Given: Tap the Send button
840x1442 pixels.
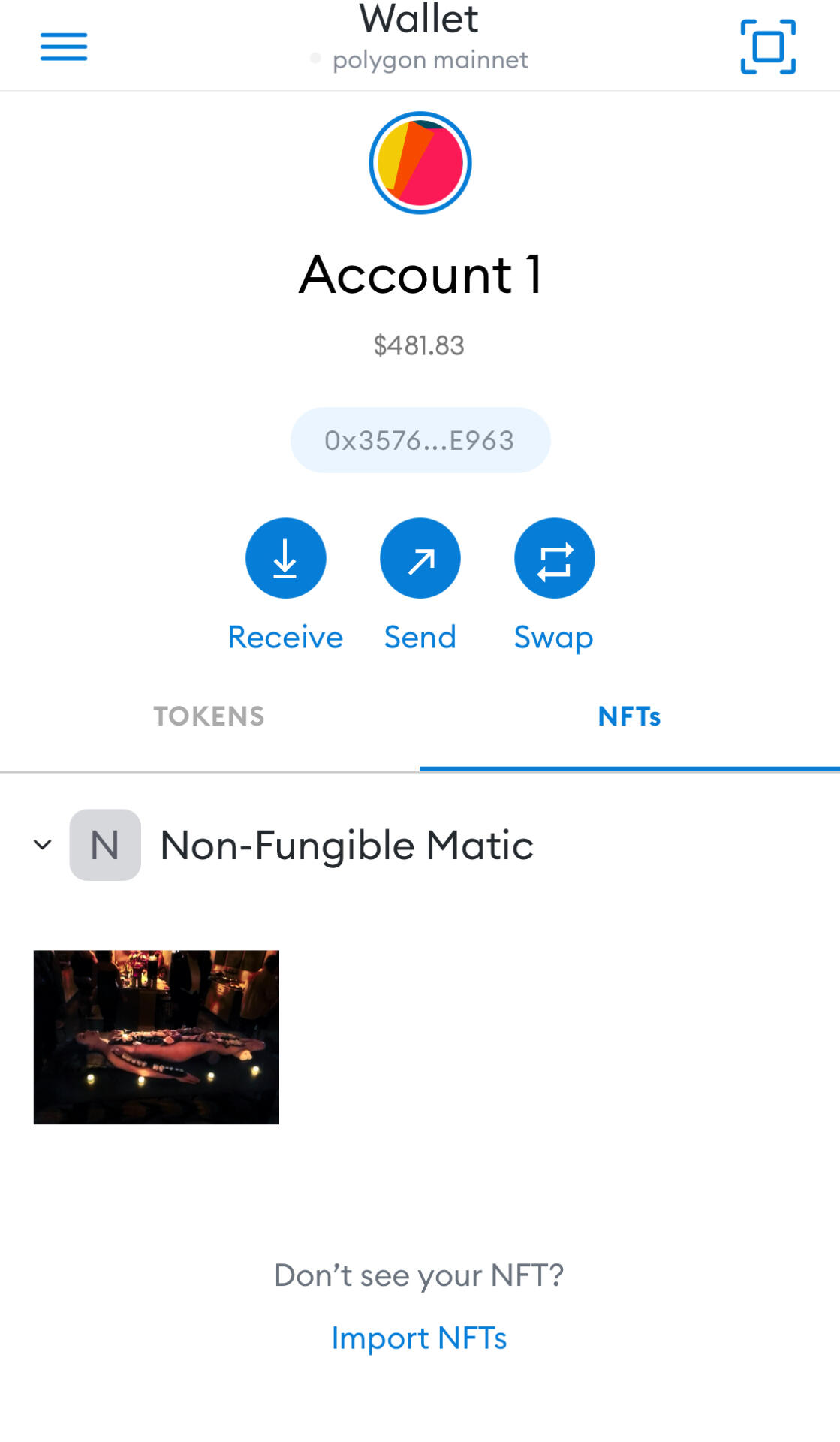Looking at the screenshot, I should click(420, 559).
